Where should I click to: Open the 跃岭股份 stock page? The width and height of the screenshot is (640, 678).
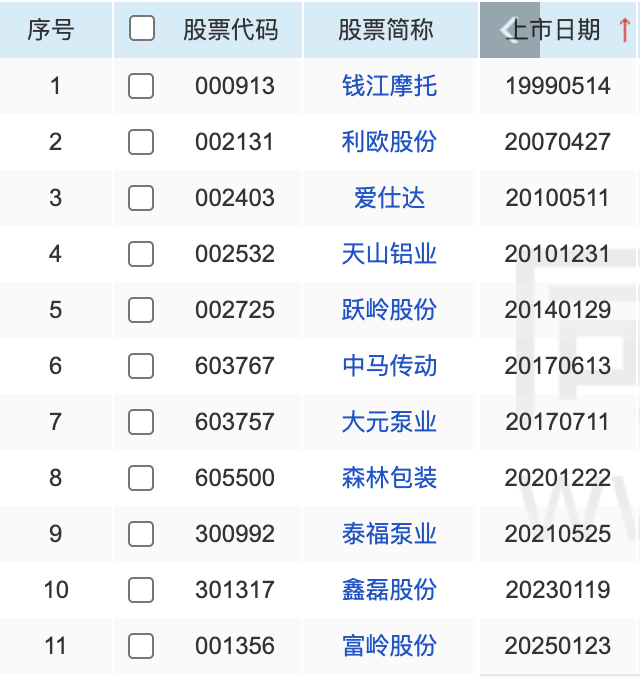pos(389,310)
